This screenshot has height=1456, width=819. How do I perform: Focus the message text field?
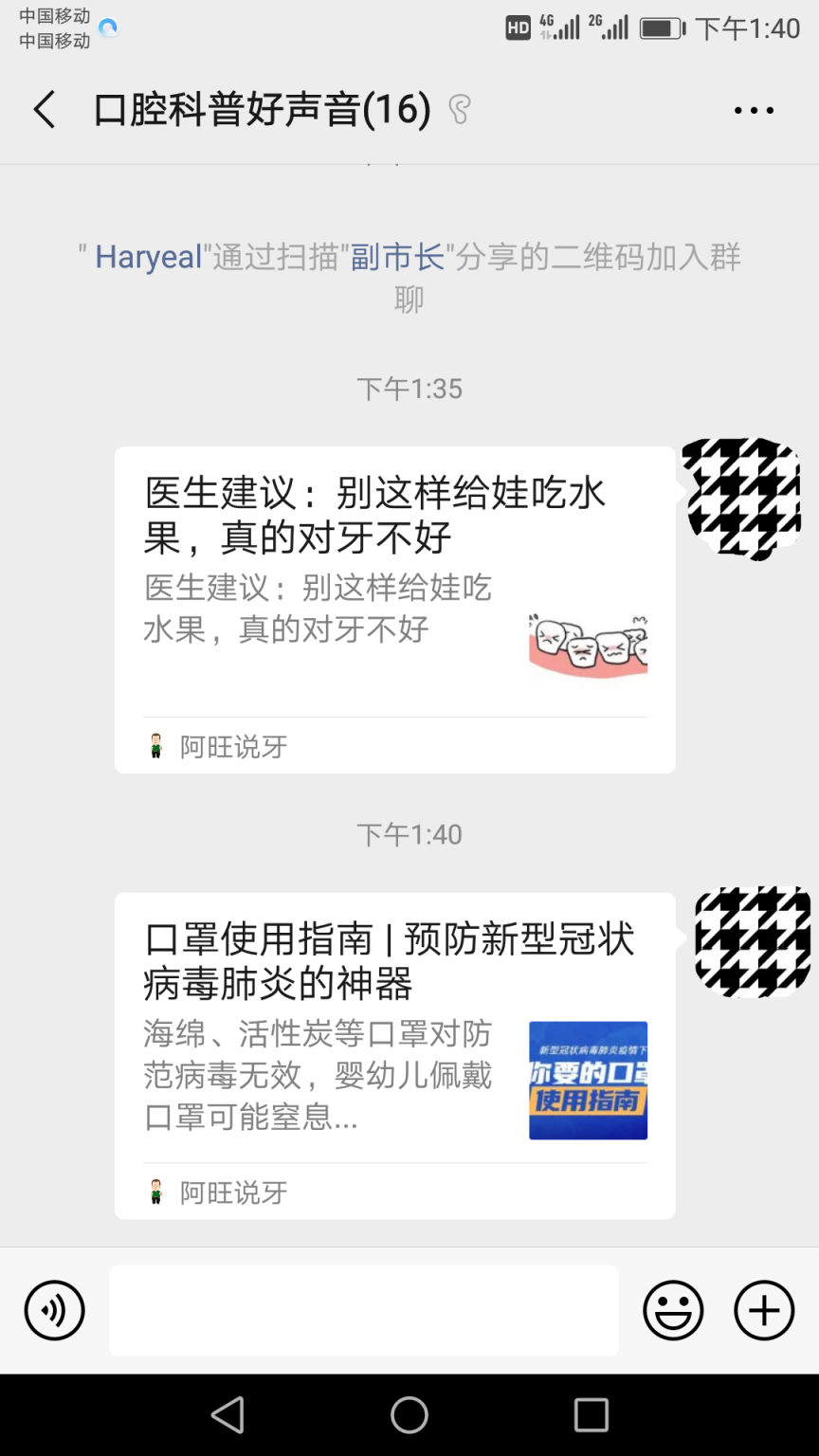[364, 1310]
